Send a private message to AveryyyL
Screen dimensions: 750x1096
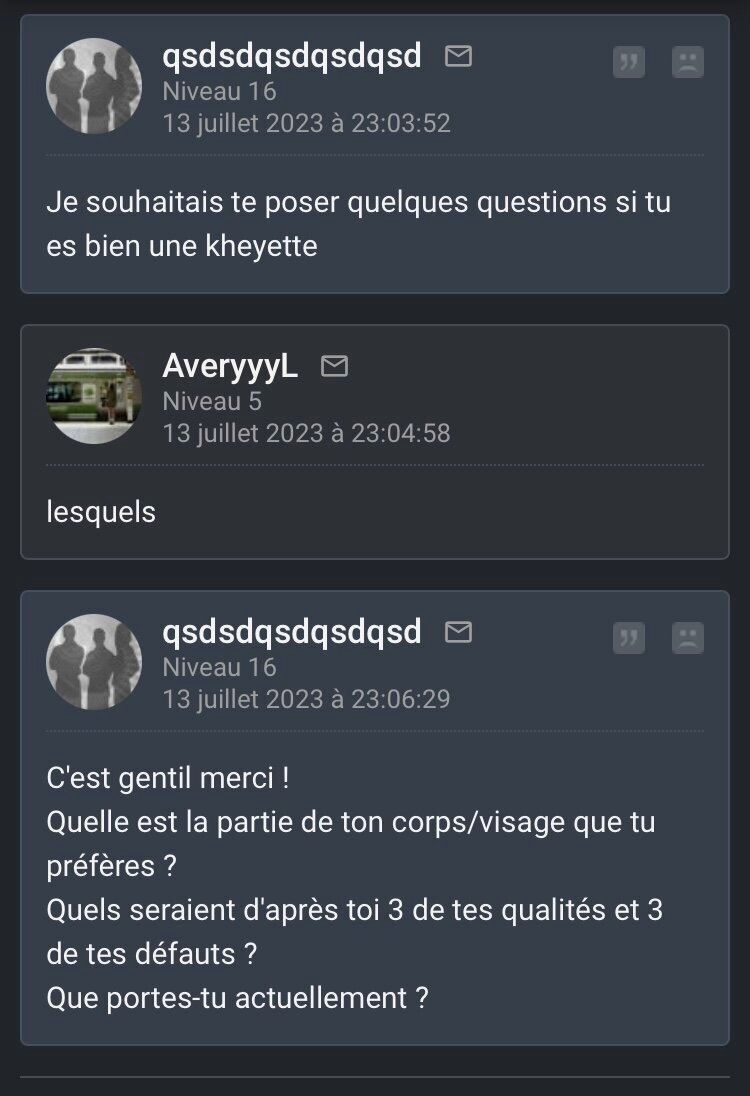point(334,367)
